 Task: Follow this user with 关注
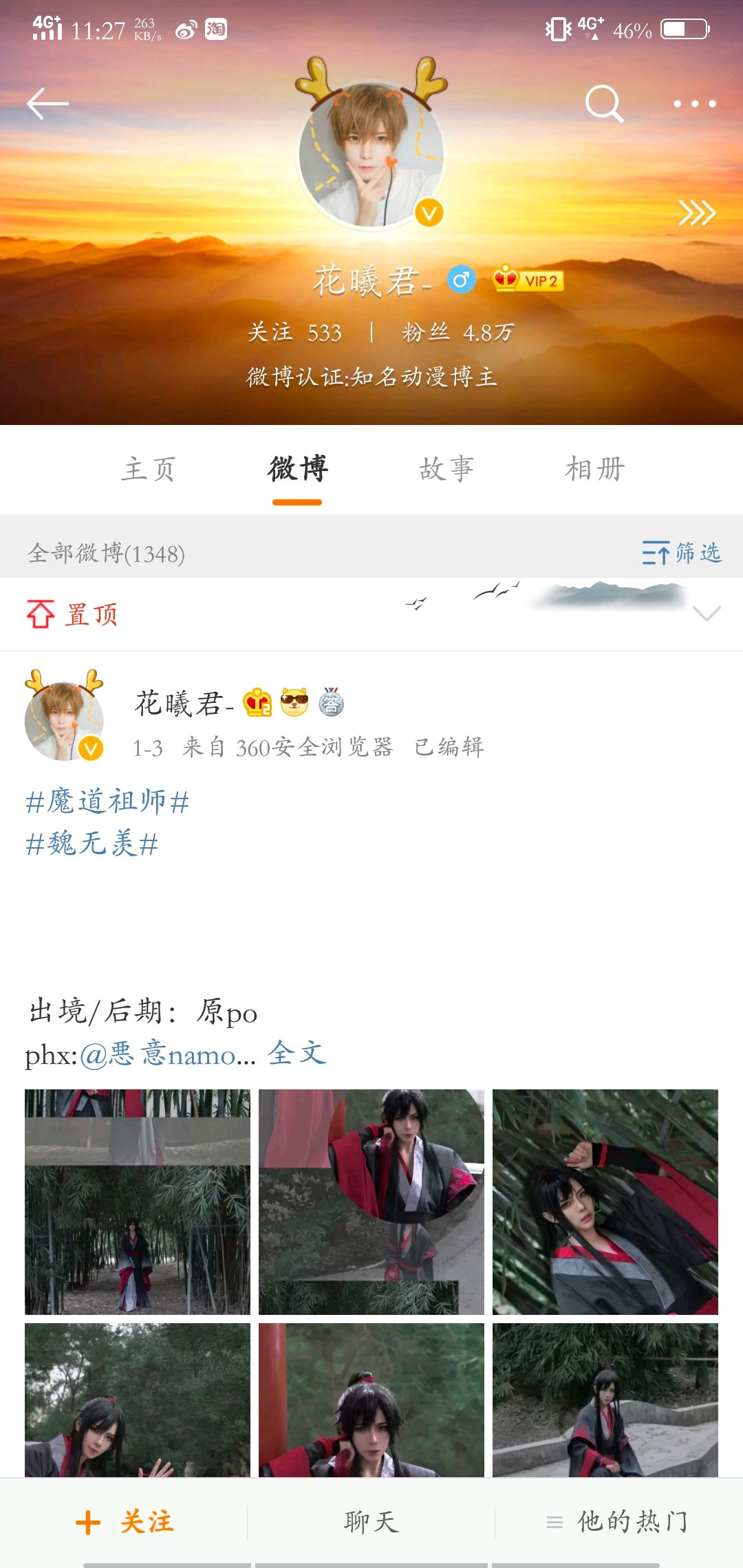(125, 1522)
